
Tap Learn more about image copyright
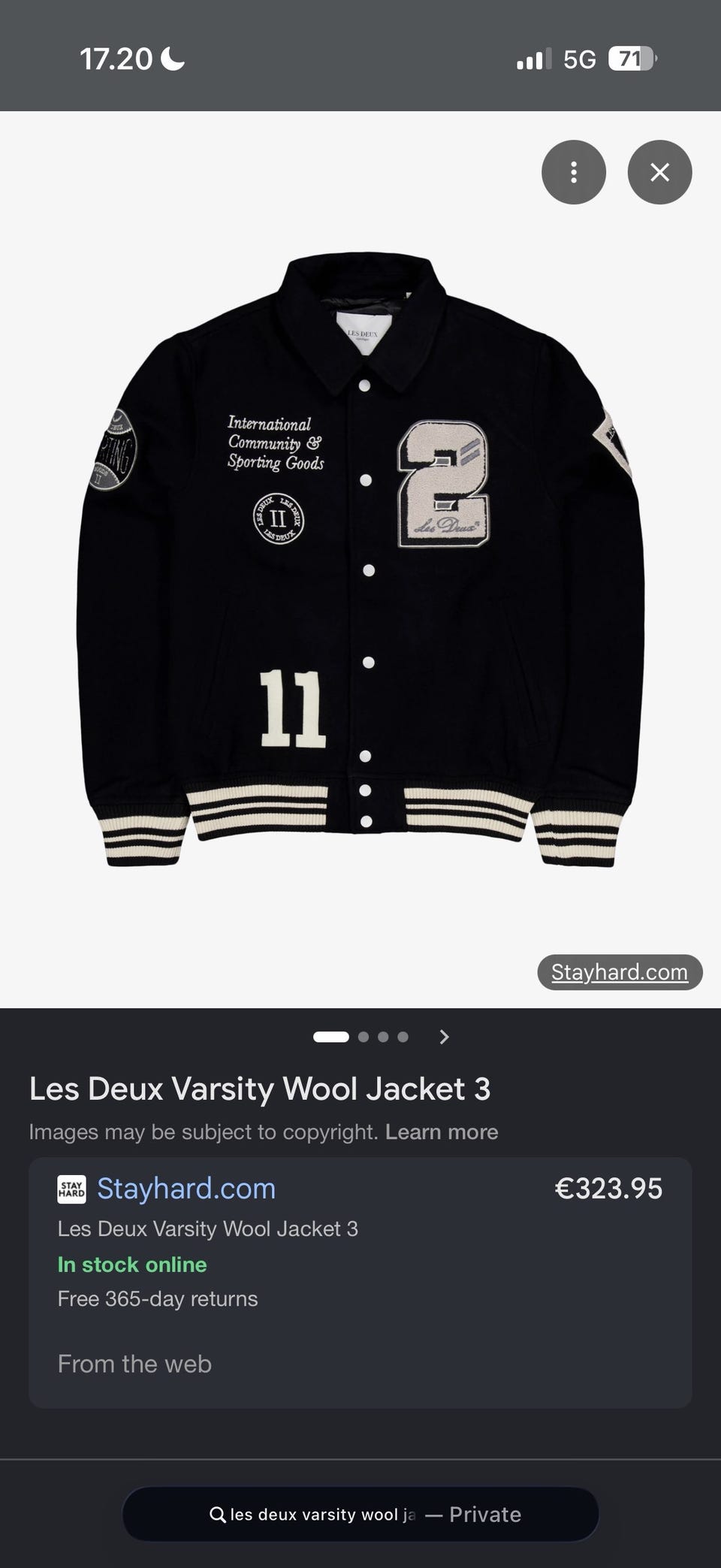point(442,1131)
